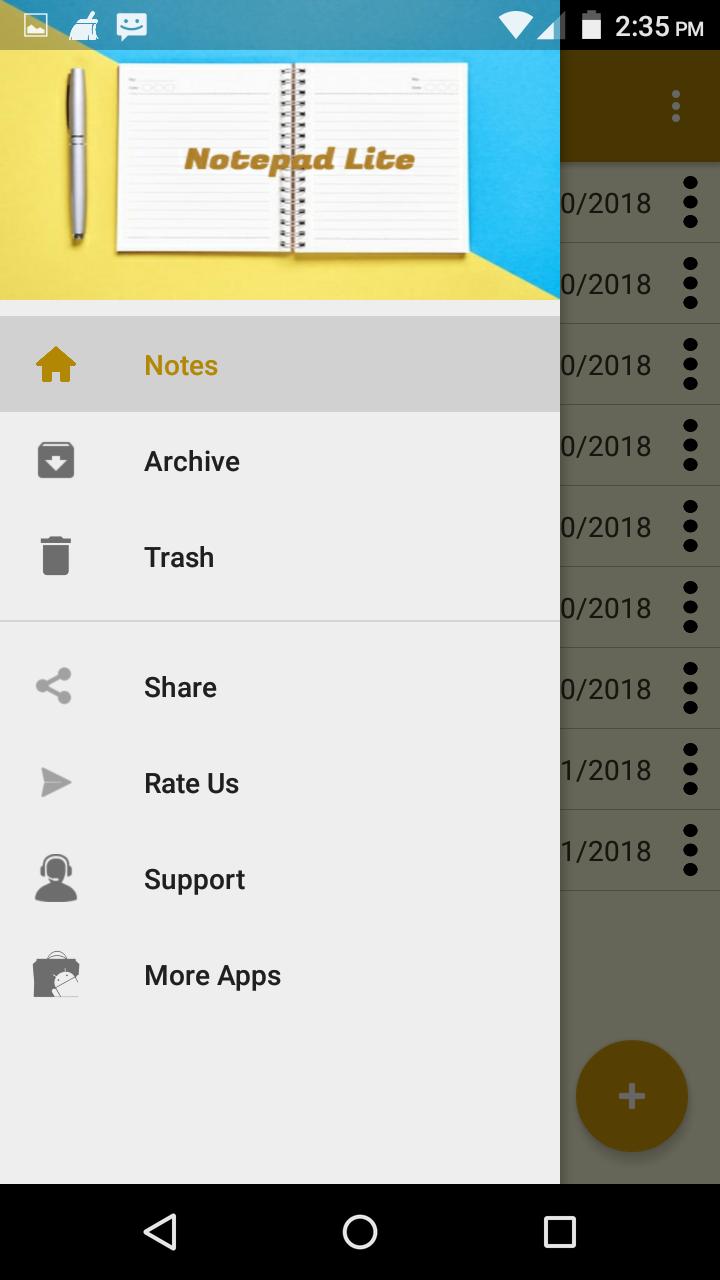Go back using the system back button
This screenshot has width=720, height=1280.
pos(160,1232)
